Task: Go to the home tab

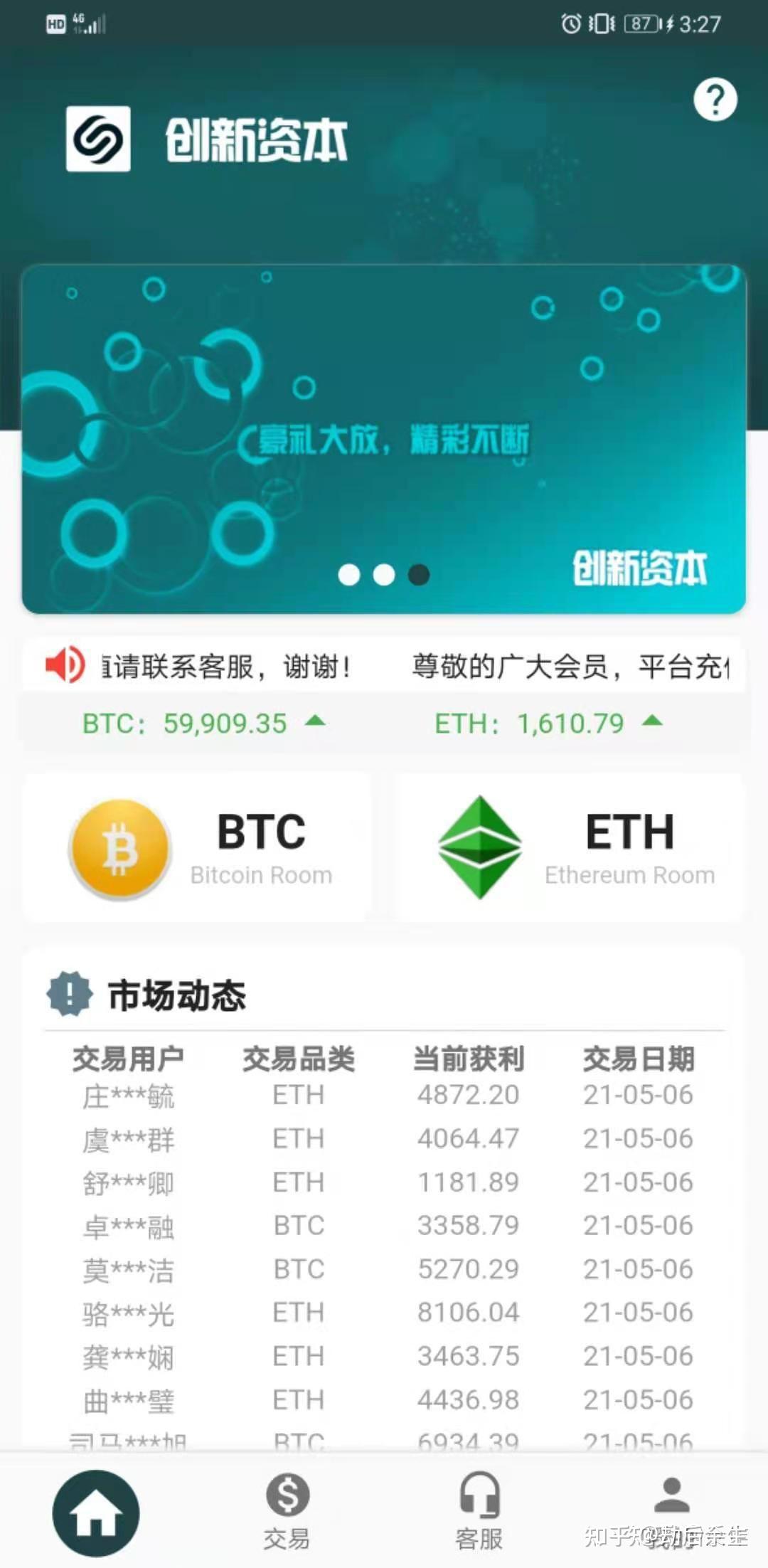Action: coord(96,1513)
